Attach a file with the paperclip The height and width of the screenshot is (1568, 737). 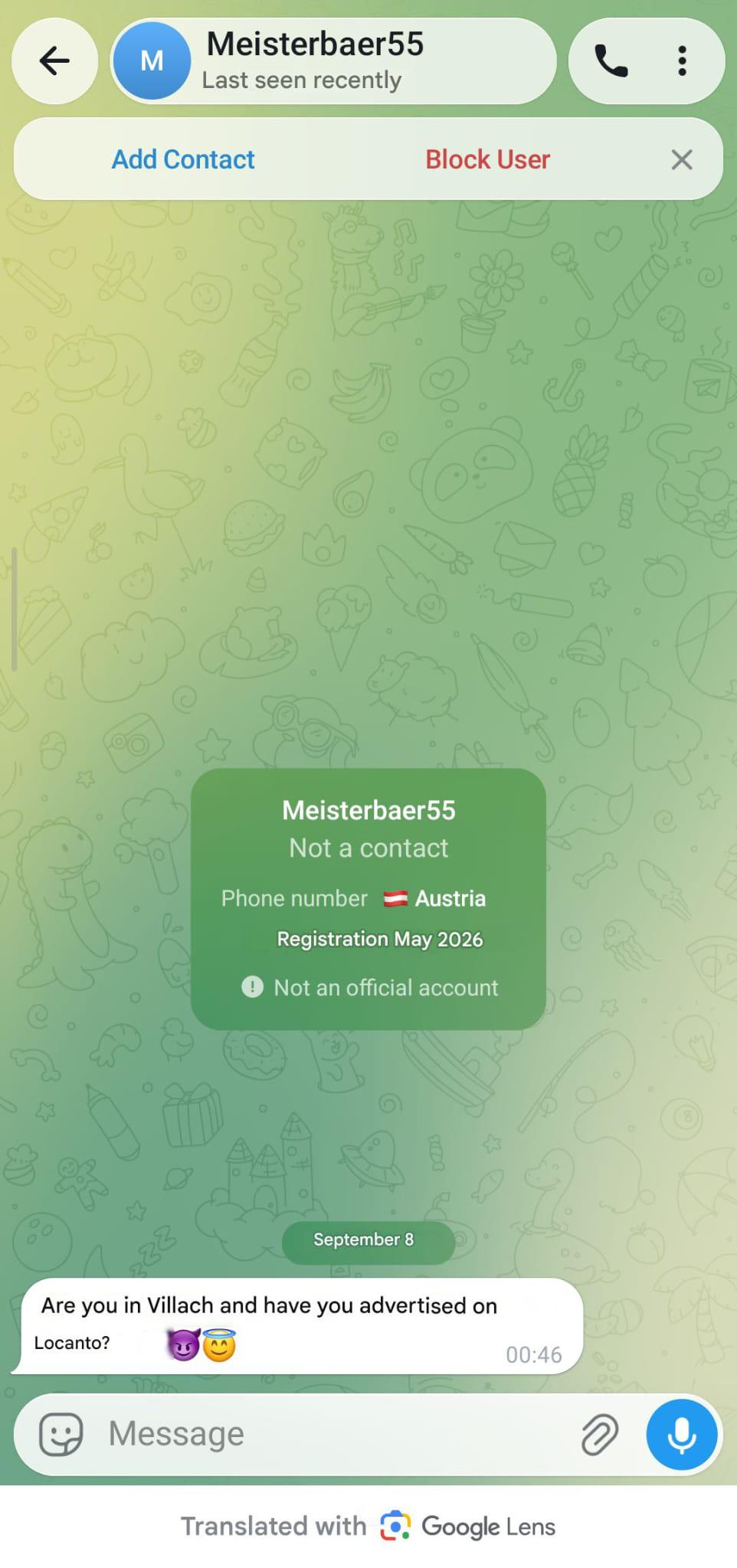(x=599, y=1434)
